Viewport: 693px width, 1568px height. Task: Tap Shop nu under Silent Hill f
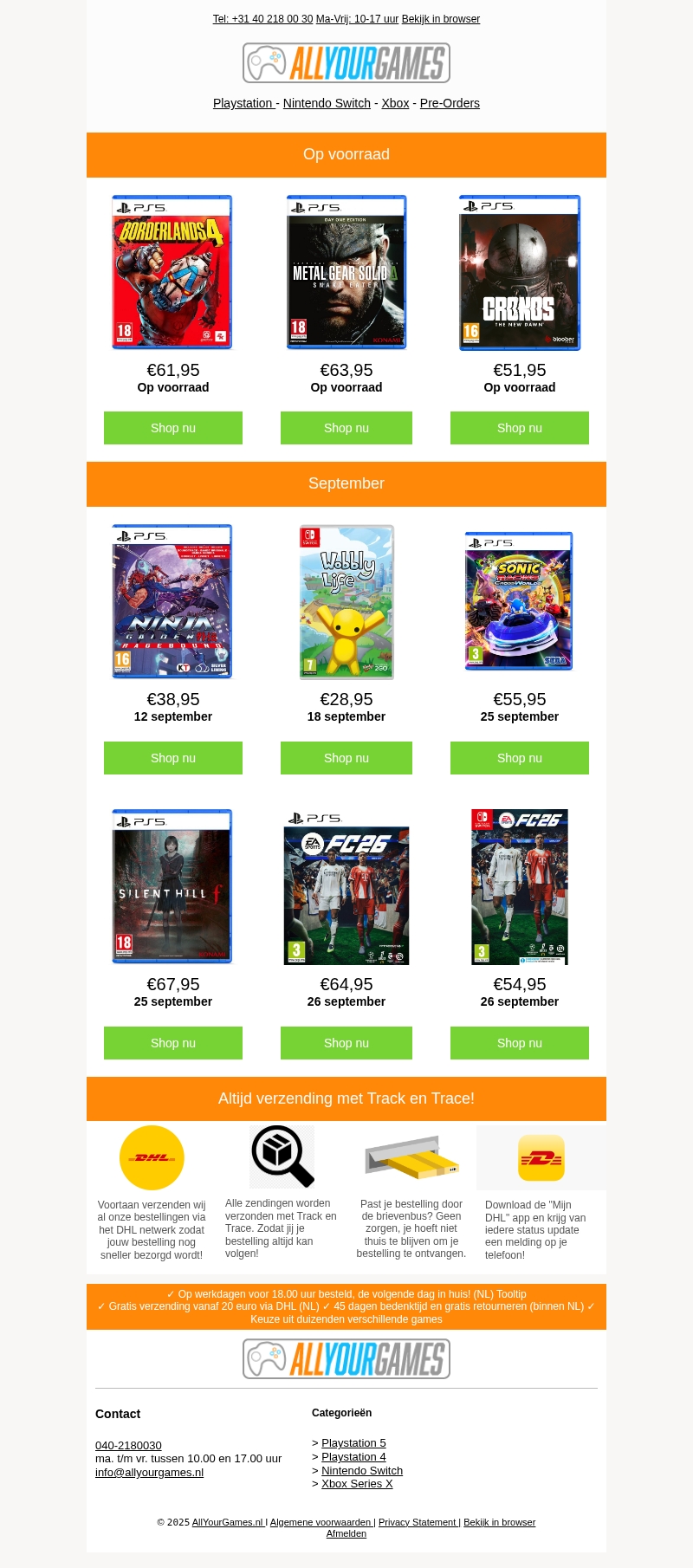(x=173, y=1043)
